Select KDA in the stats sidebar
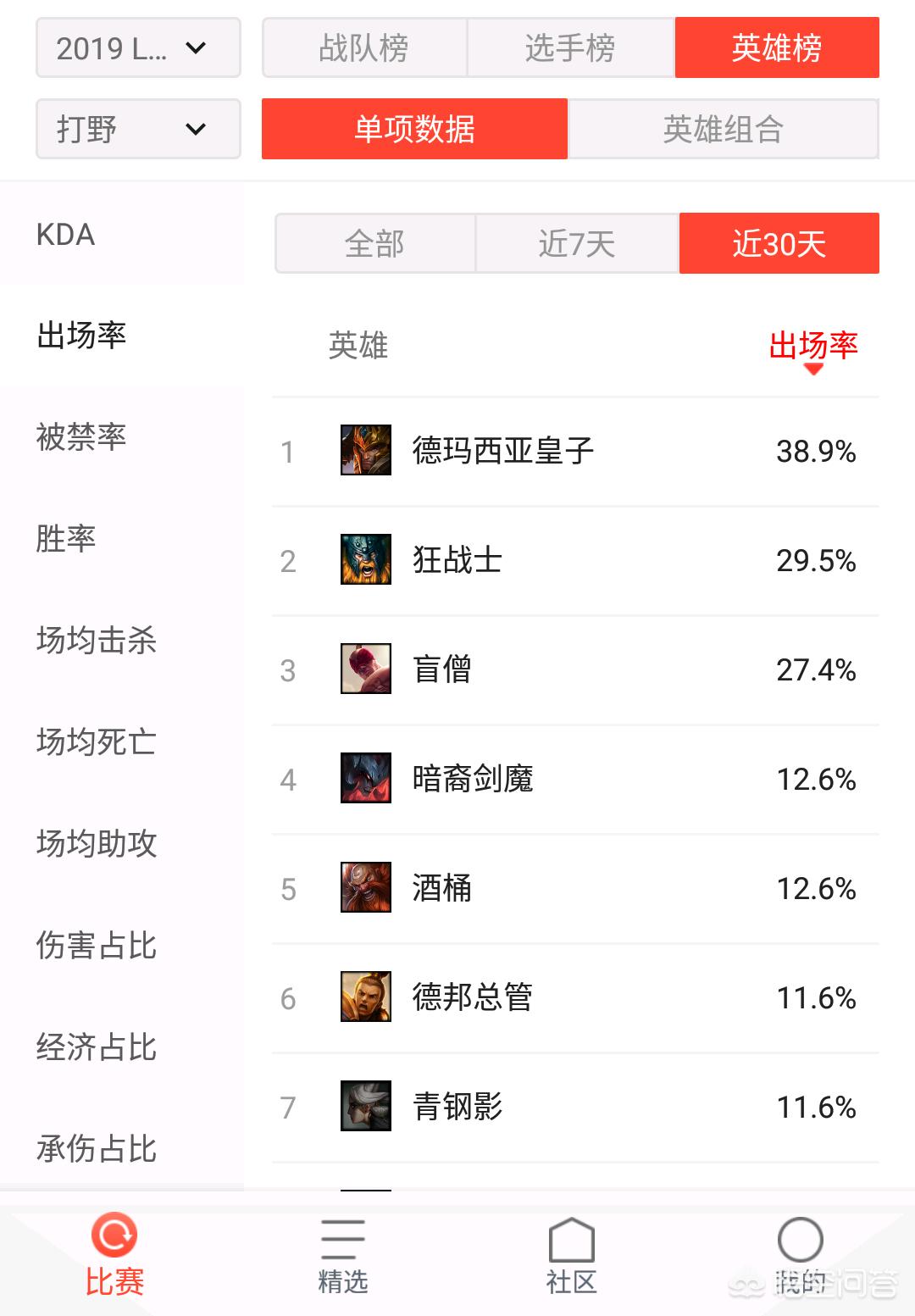Screen dimensions: 915x1316 pos(66,235)
